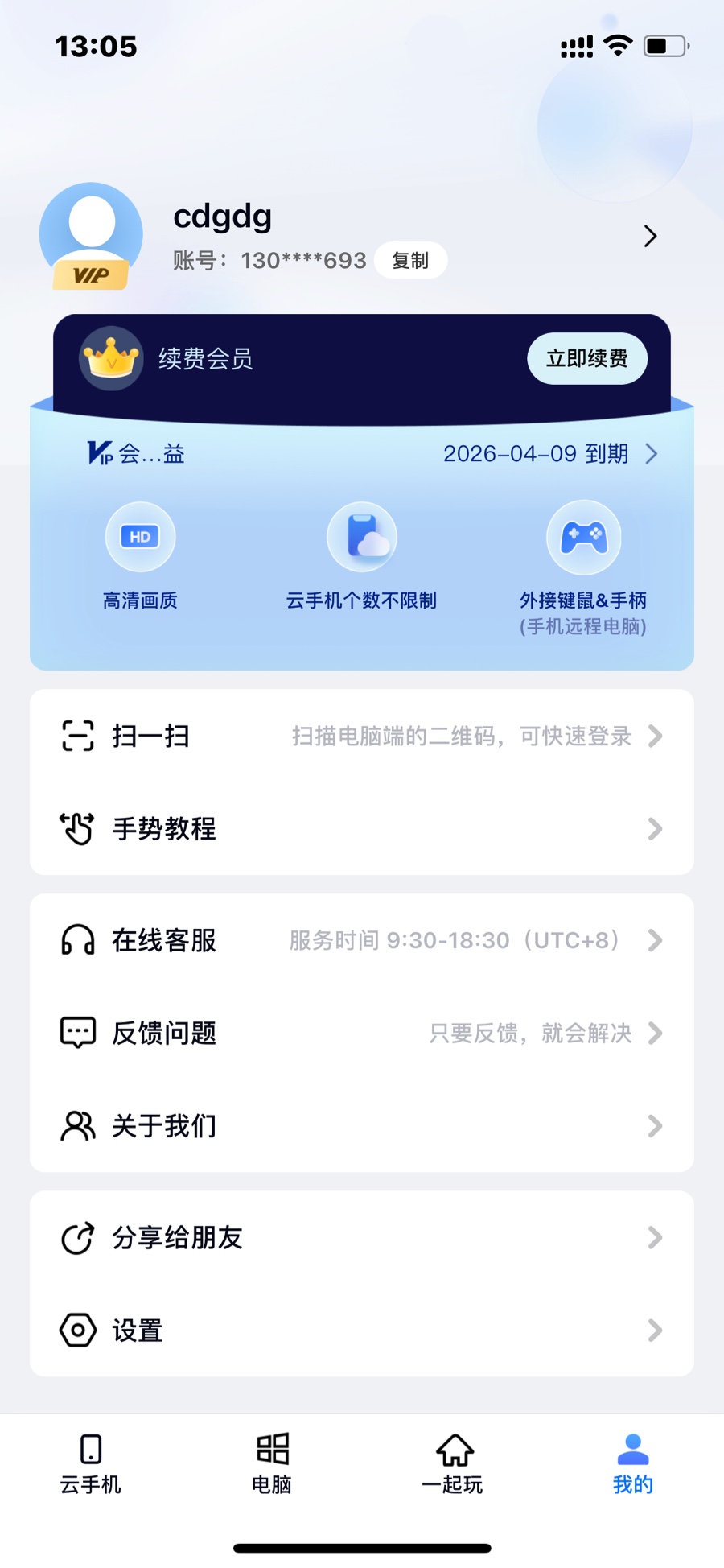Open 设置 settings
Image resolution: width=724 pixels, height=1568 pixels.
click(x=362, y=1330)
